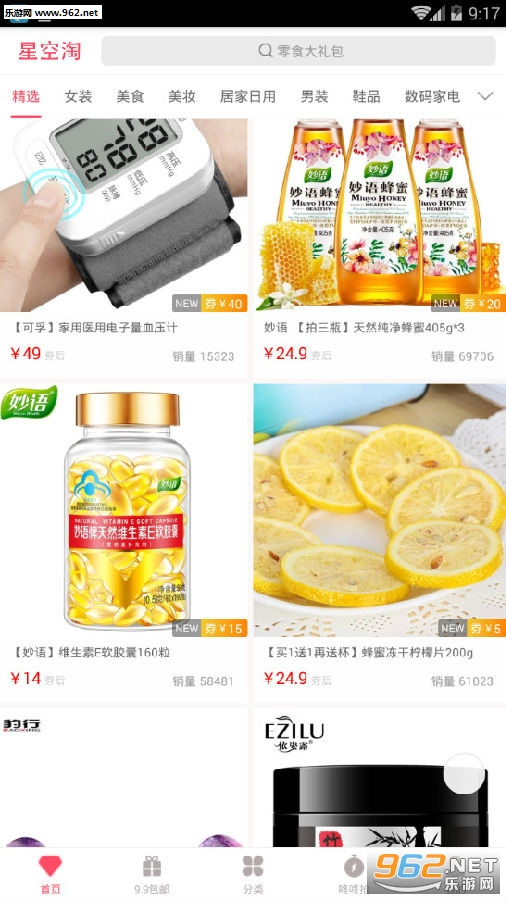This screenshot has height=900, width=506.
Task: Open the 首页 home tab
Action: point(50,875)
